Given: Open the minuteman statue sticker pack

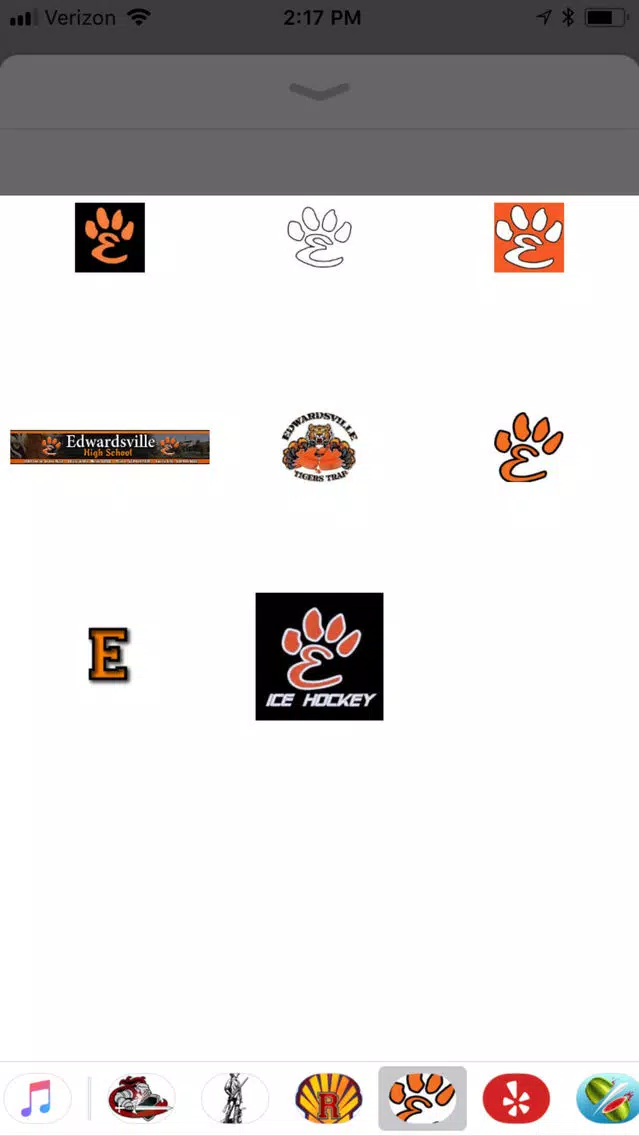Looking at the screenshot, I should pos(235,1098).
